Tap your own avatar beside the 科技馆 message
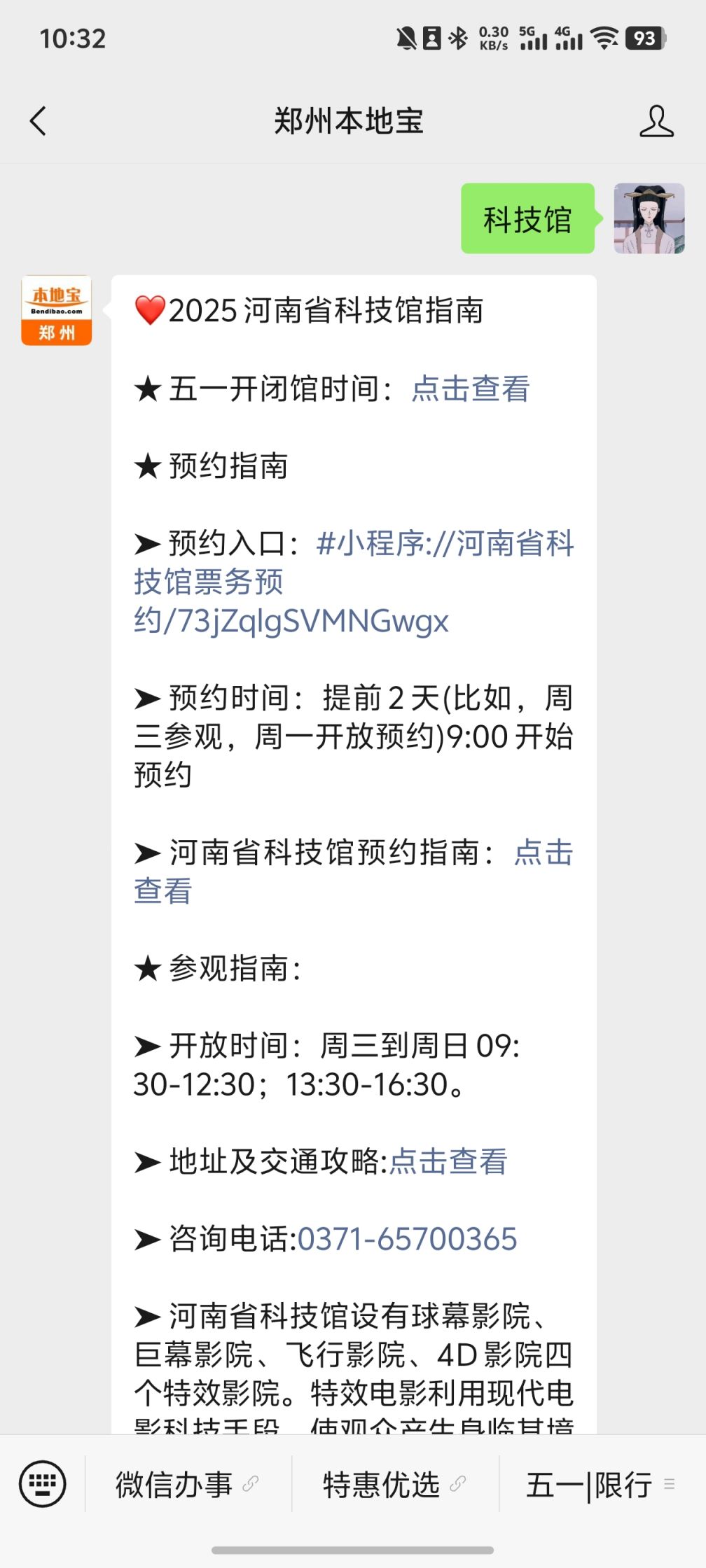This screenshot has height=1568, width=706. pos(649,218)
